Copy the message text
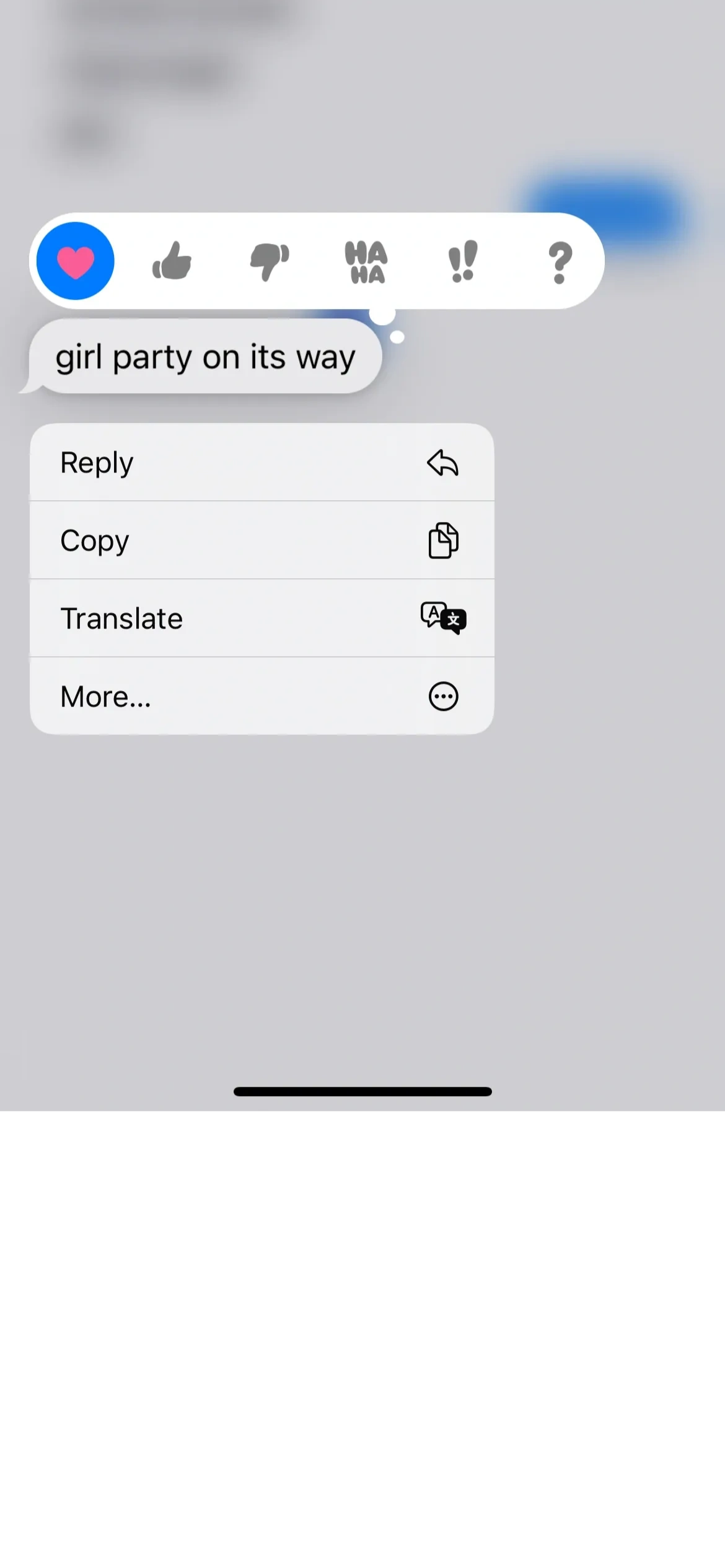Image resolution: width=725 pixels, height=1568 pixels. [261, 541]
